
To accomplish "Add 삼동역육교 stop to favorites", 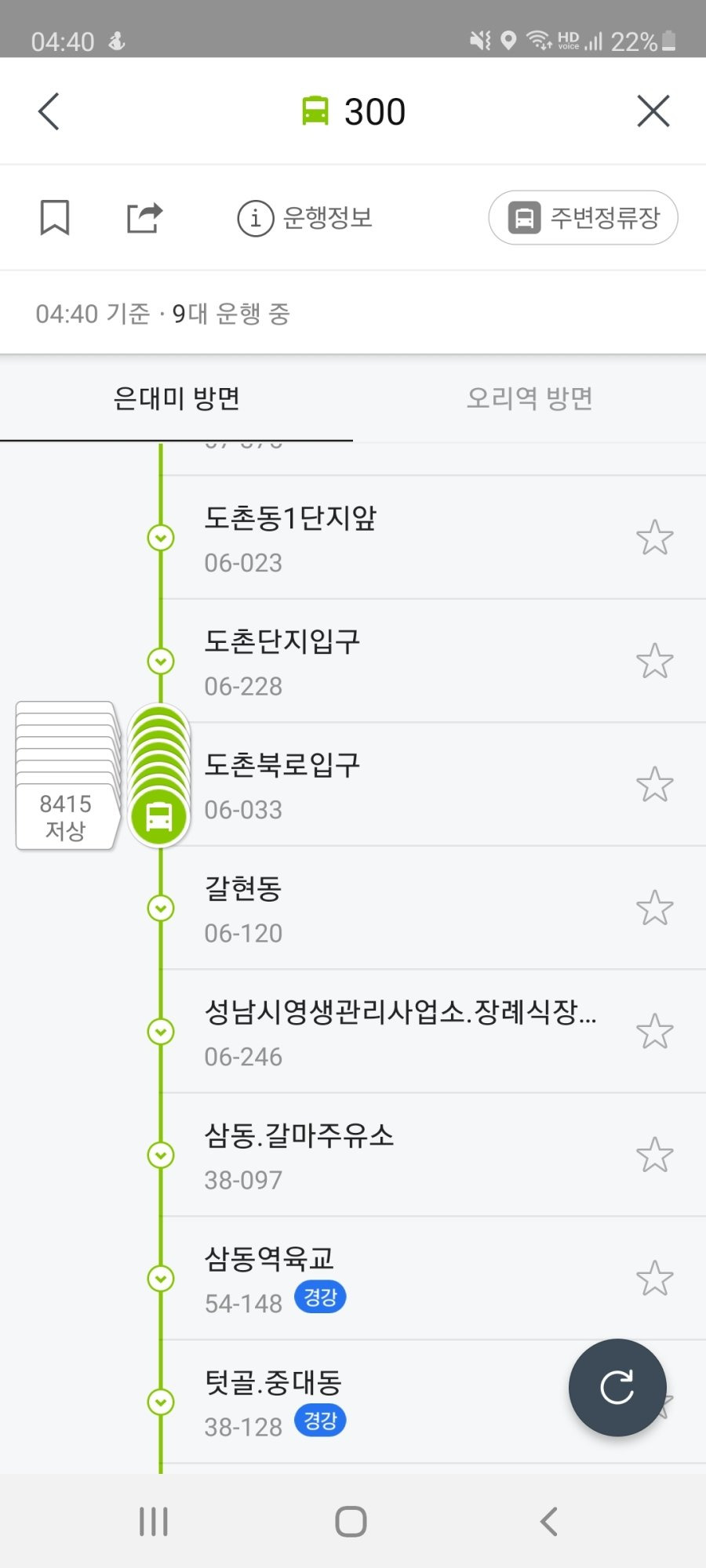I will (654, 1278).
